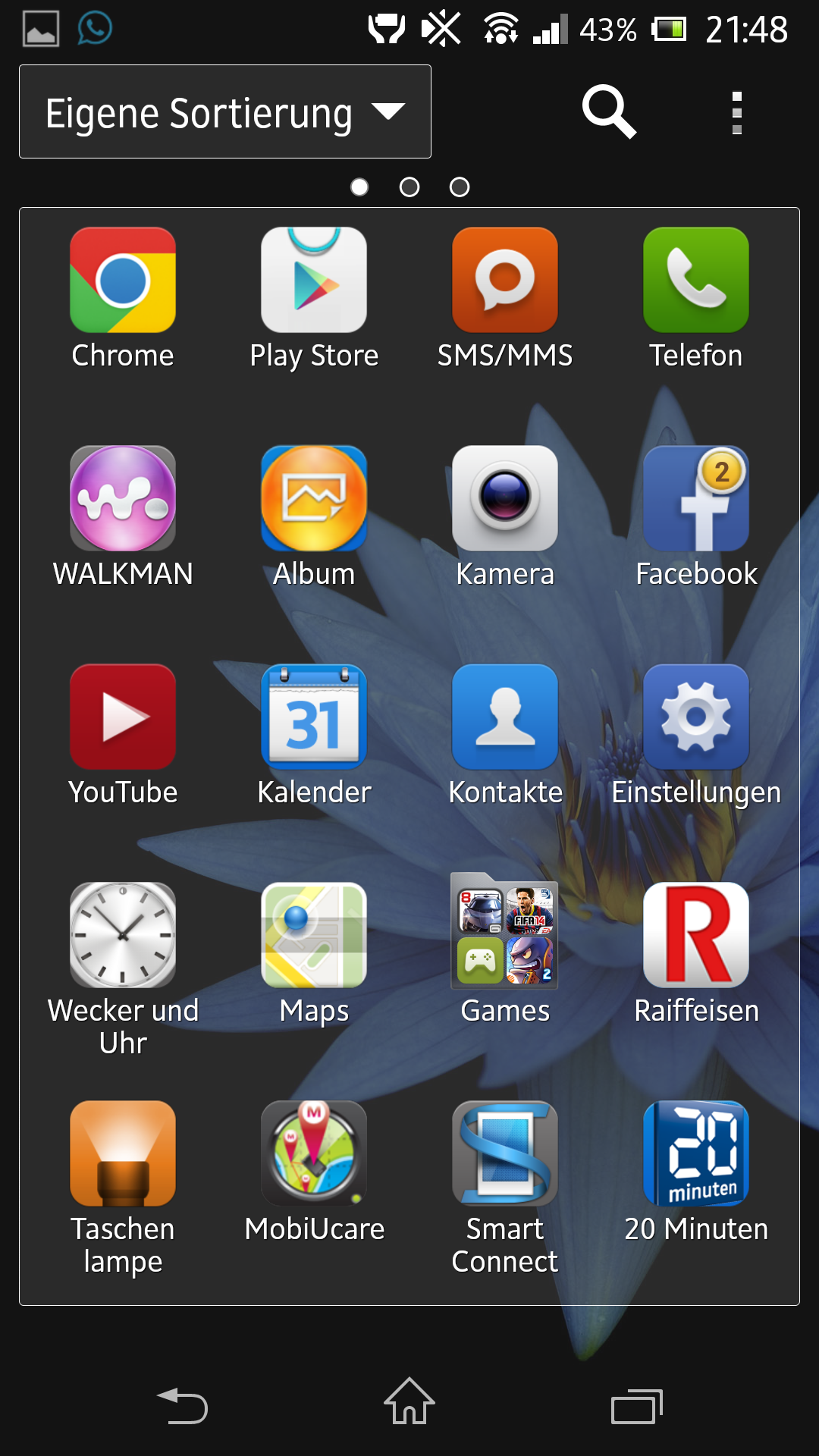
Task: Open the app search magnifier
Action: tap(608, 112)
